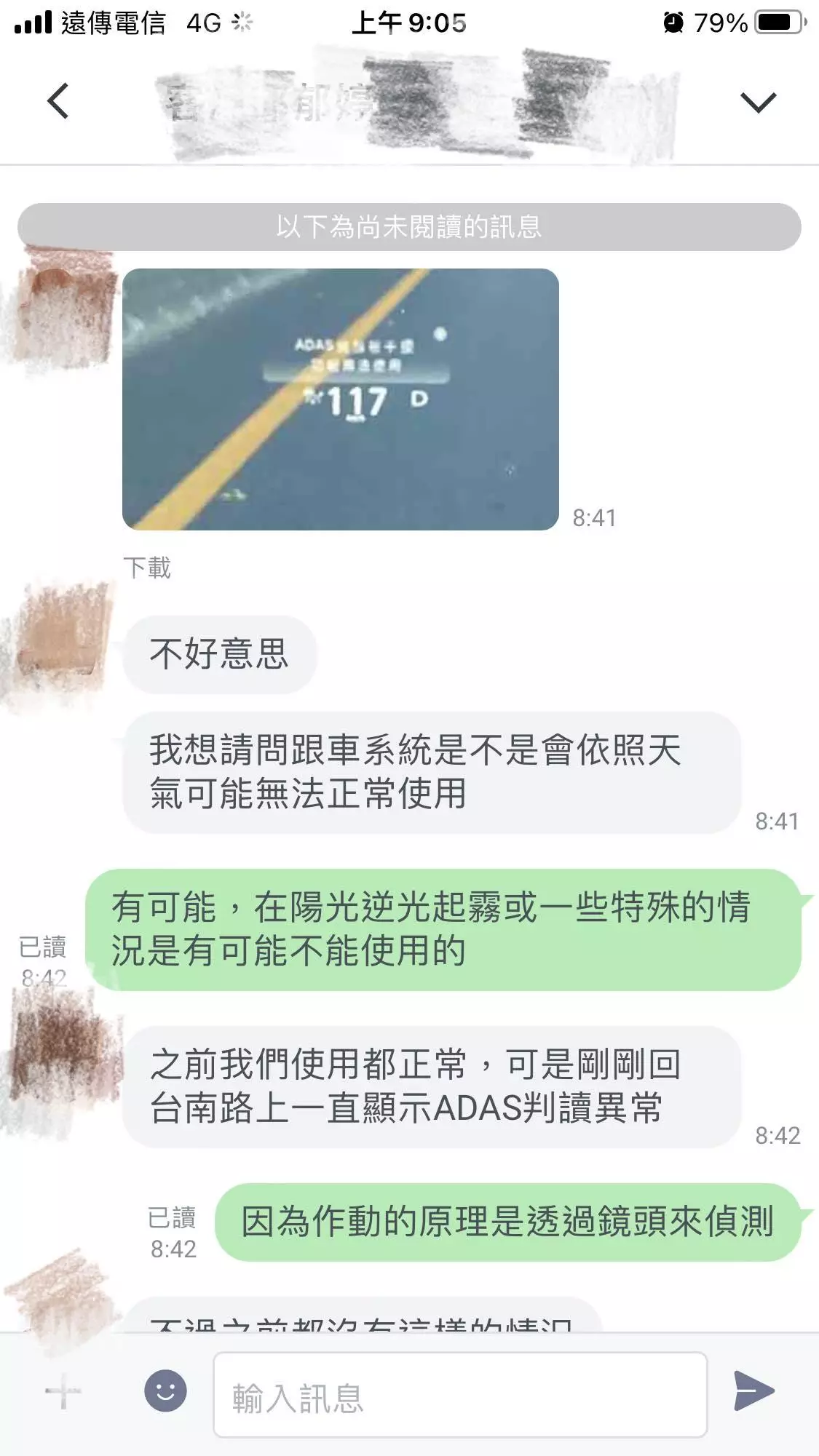The width and height of the screenshot is (819, 1456).
Task: Expand the chat options chevron
Action: (x=758, y=102)
